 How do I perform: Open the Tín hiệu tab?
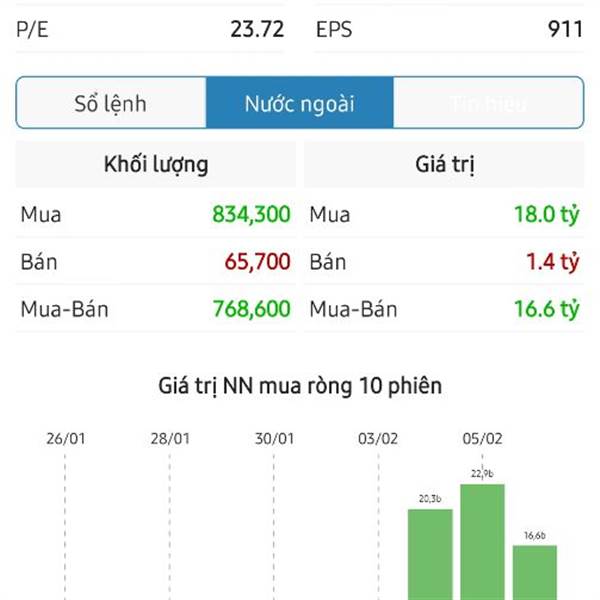tap(488, 103)
